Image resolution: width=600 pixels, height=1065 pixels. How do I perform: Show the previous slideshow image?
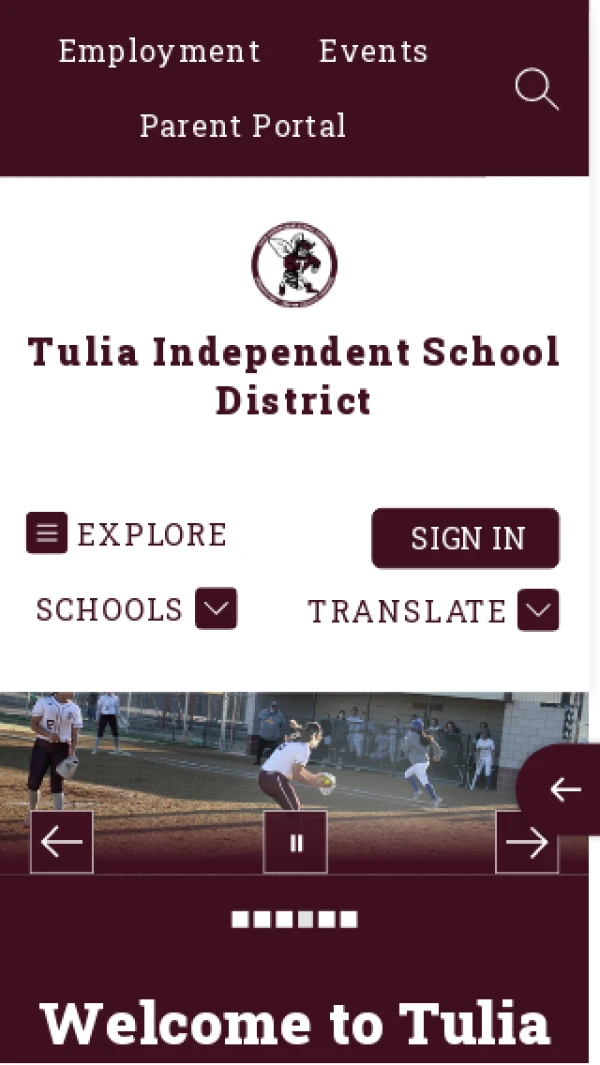(x=62, y=842)
